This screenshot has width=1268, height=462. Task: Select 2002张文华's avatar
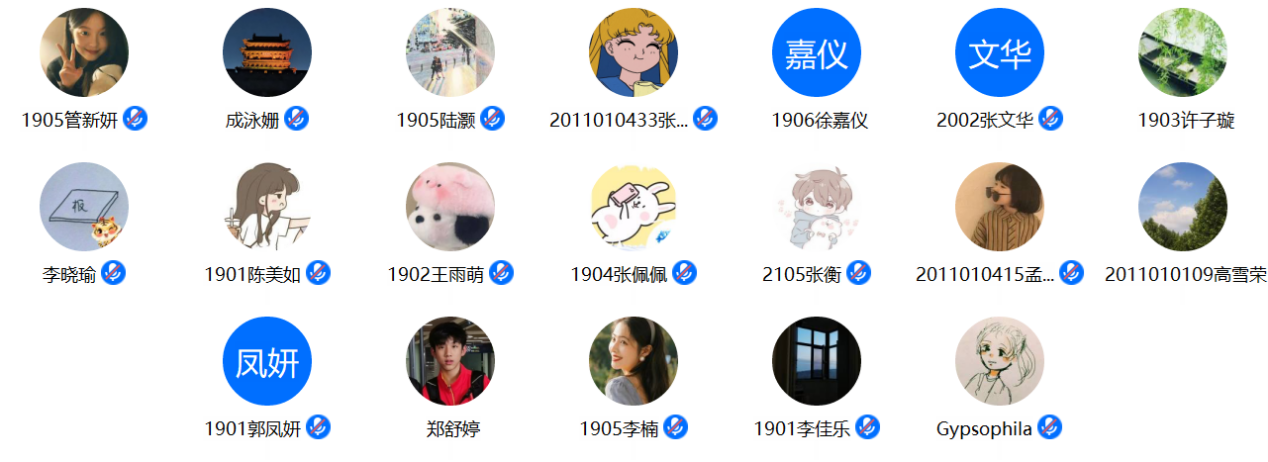pyautogui.click(x=999, y=53)
